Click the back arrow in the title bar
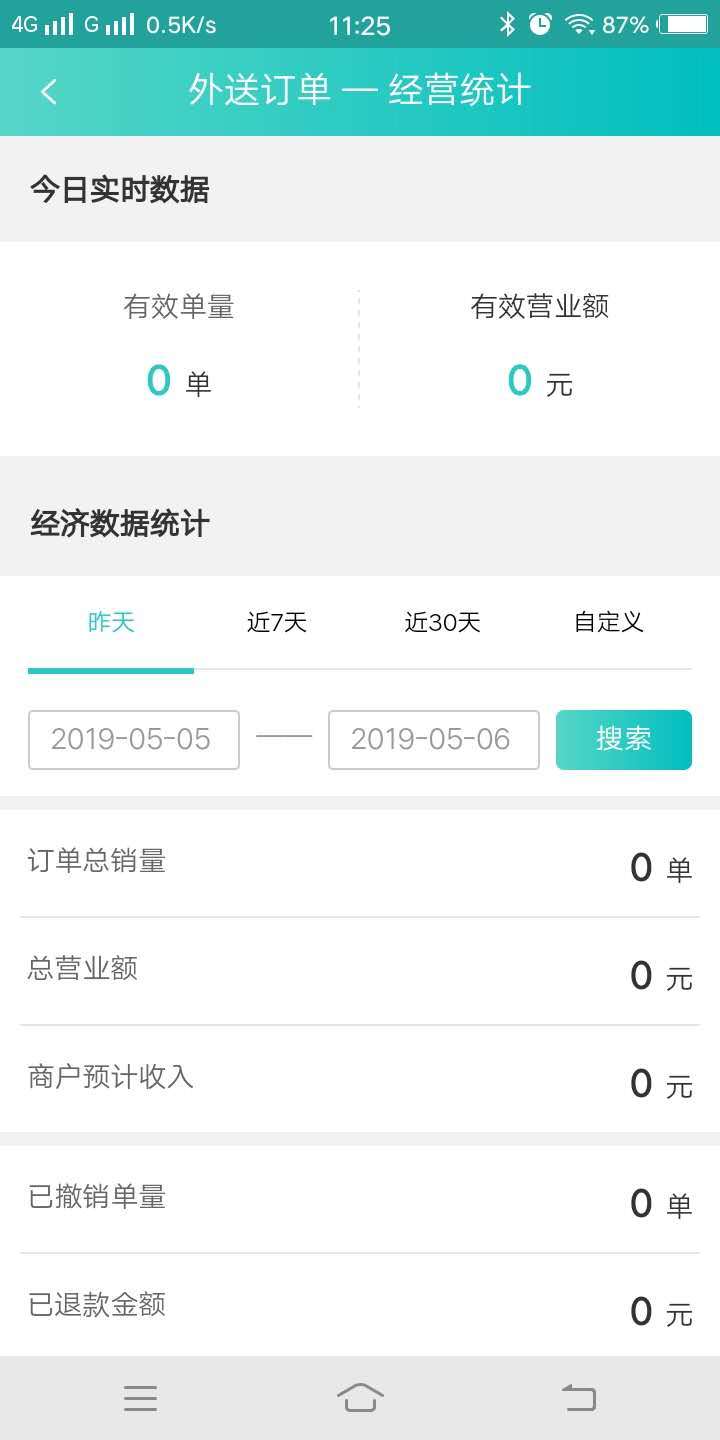This screenshot has height=1440, width=720. click(47, 91)
